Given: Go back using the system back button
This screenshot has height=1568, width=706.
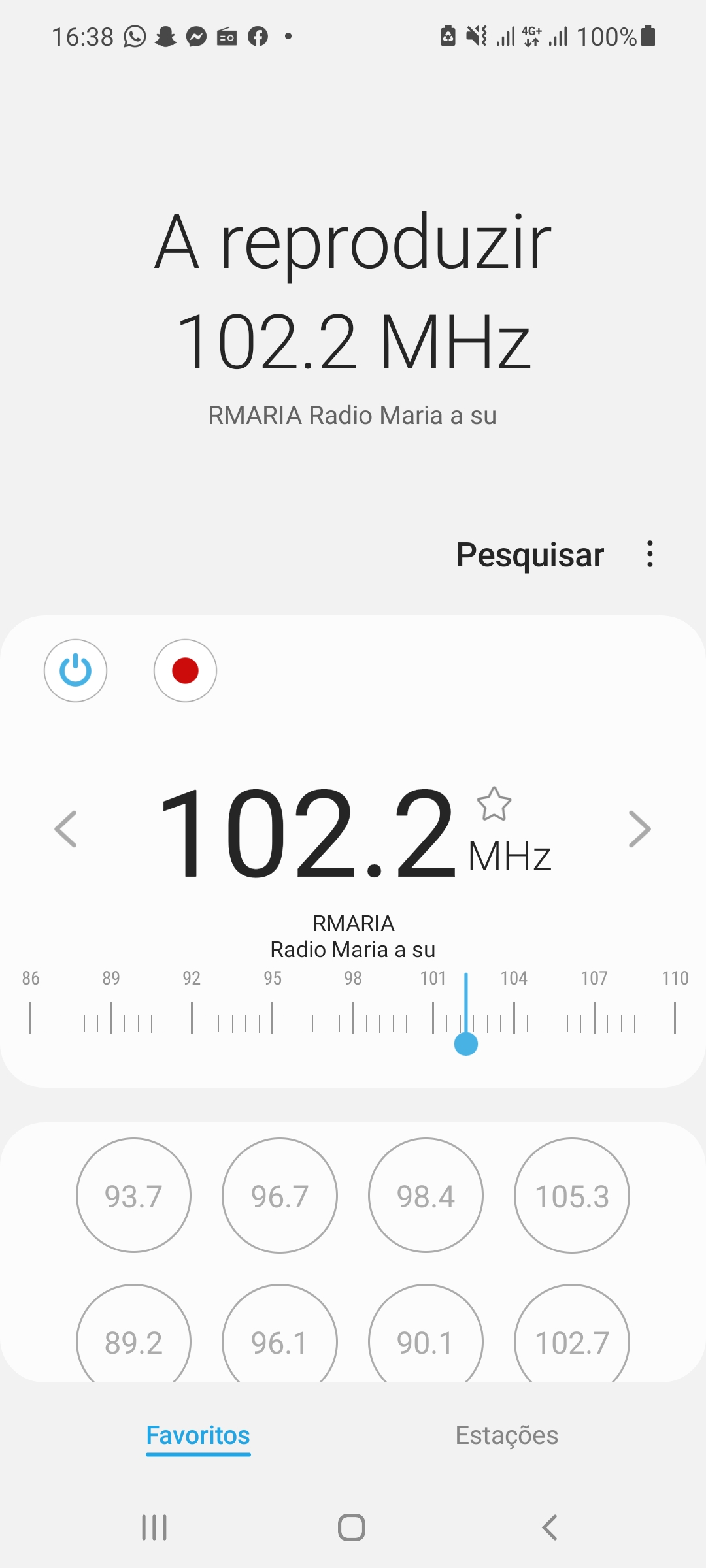Looking at the screenshot, I should pyautogui.click(x=550, y=1527).
